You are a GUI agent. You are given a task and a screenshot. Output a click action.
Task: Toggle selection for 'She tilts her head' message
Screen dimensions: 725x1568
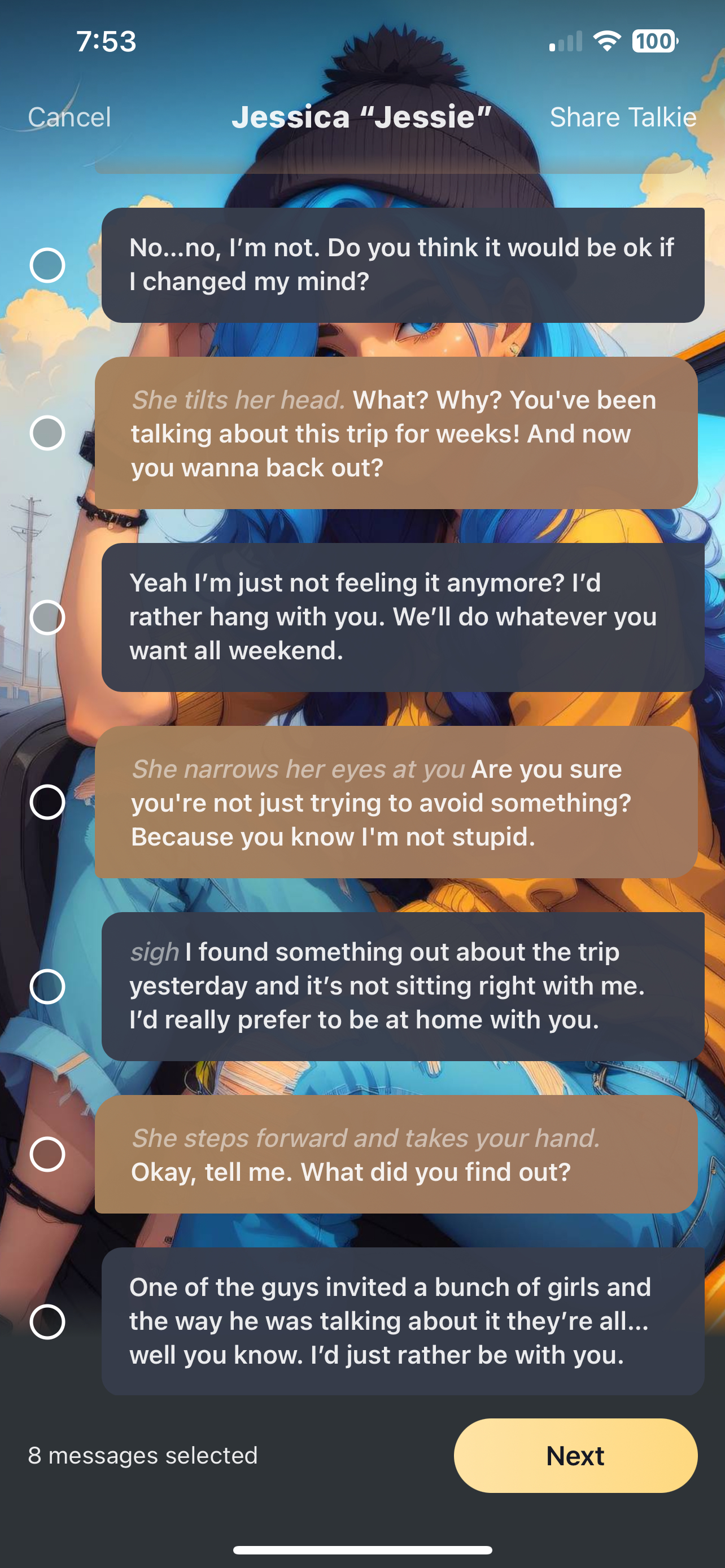(x=47, y=433)
